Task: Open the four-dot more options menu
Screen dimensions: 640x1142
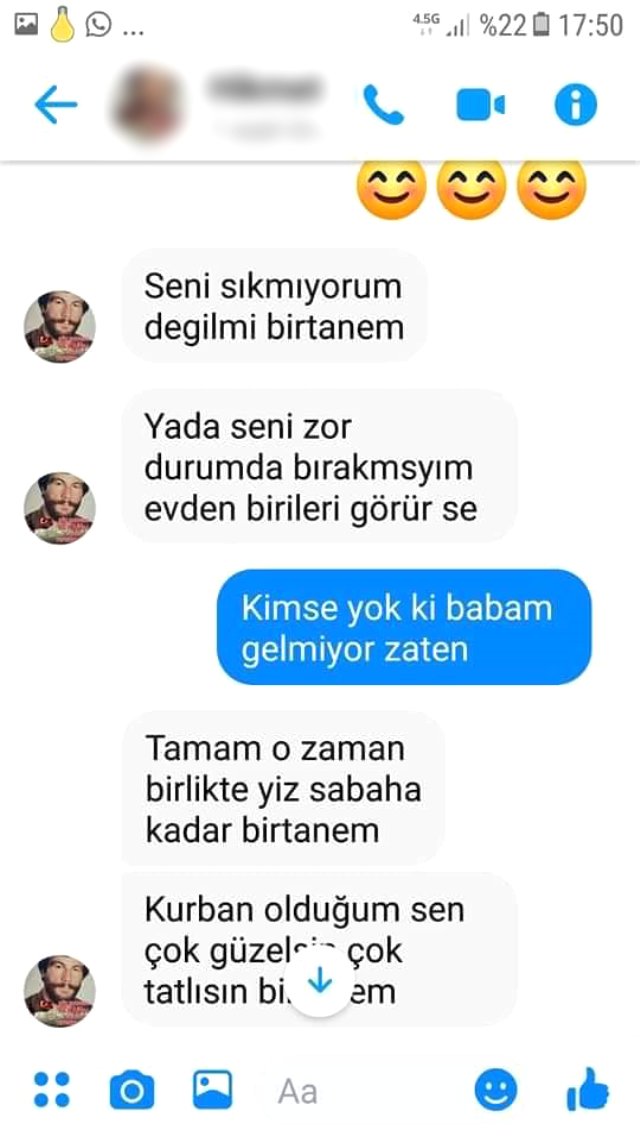Action: pos(52,1090)
